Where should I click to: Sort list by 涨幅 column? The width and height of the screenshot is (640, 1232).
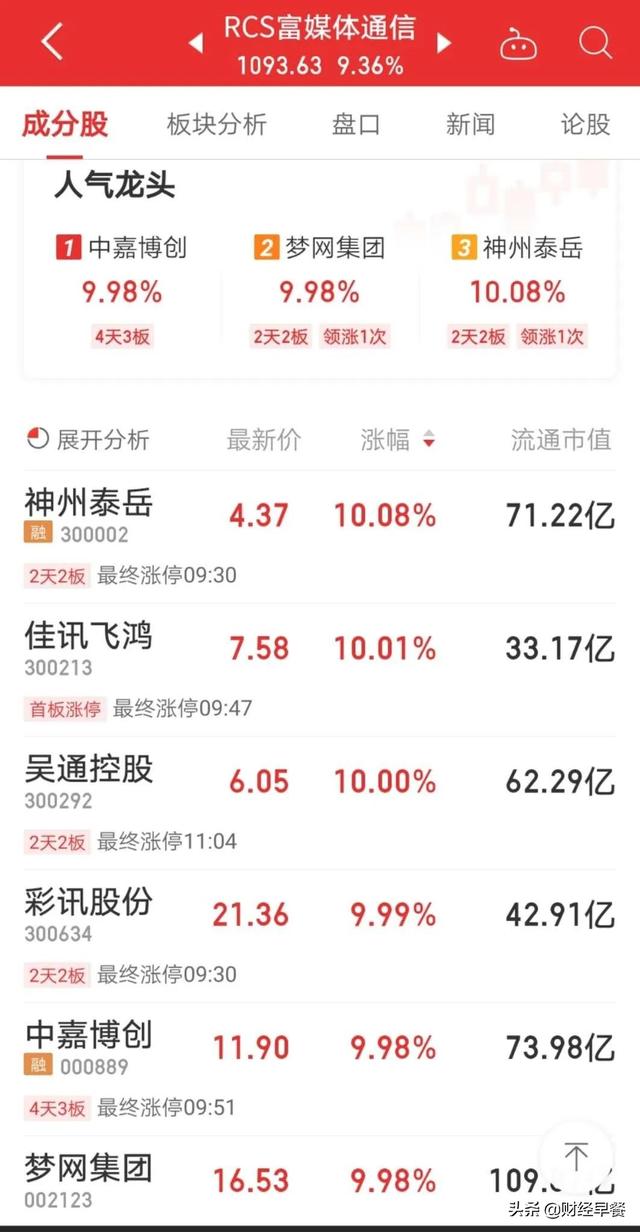(x=398, y=439)
